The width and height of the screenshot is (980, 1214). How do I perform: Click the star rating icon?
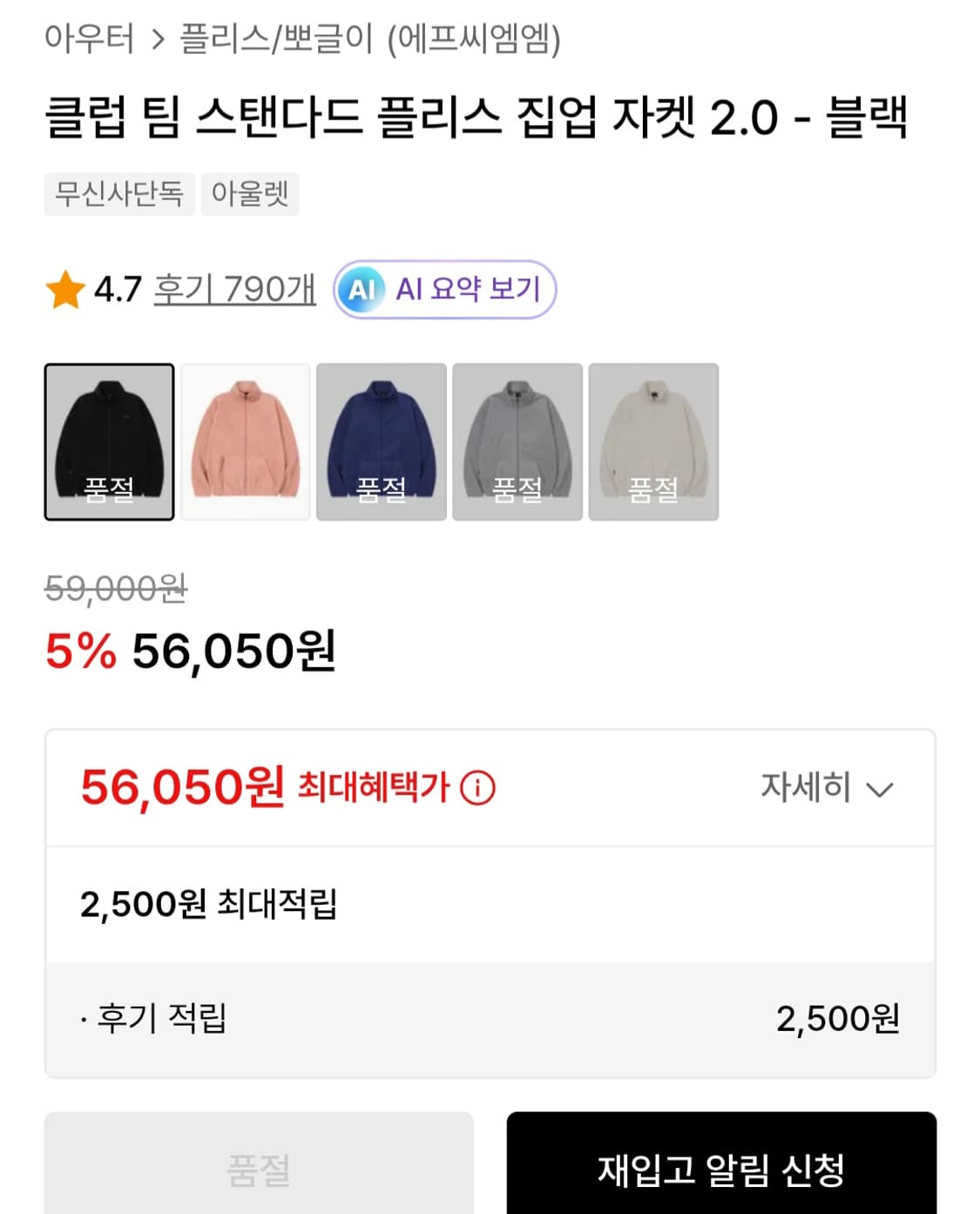(64, 288)
